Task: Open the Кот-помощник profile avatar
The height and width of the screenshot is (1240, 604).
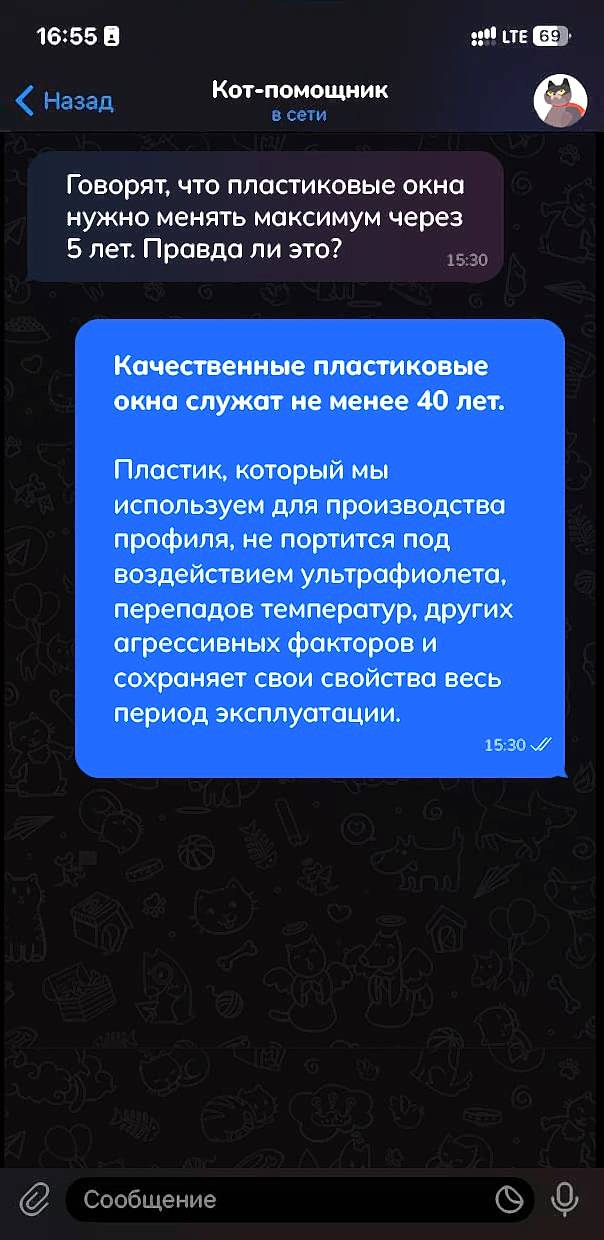Action: click(x=559, y=100)
